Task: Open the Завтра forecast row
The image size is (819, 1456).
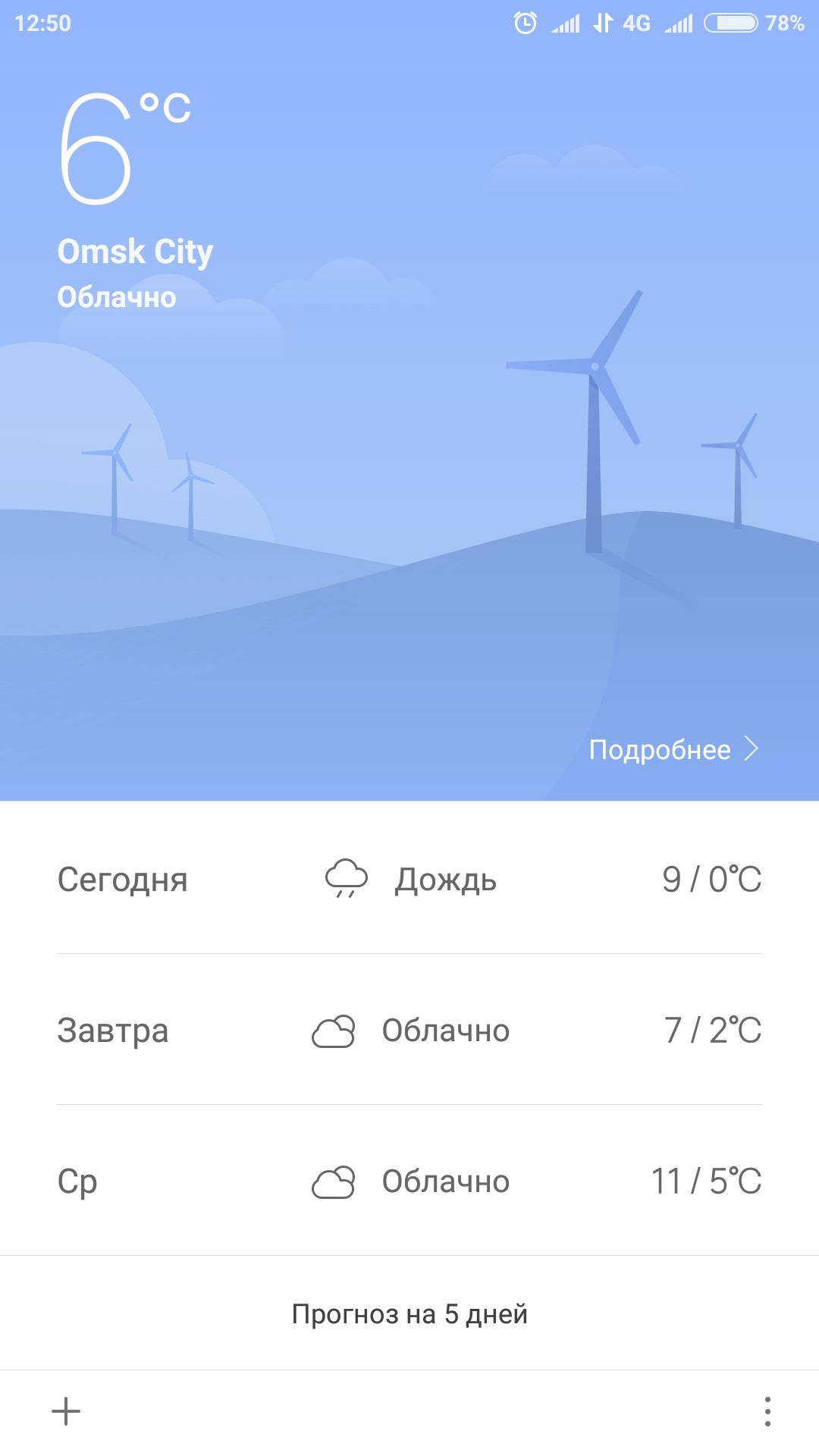Action: coord(409,1030)
